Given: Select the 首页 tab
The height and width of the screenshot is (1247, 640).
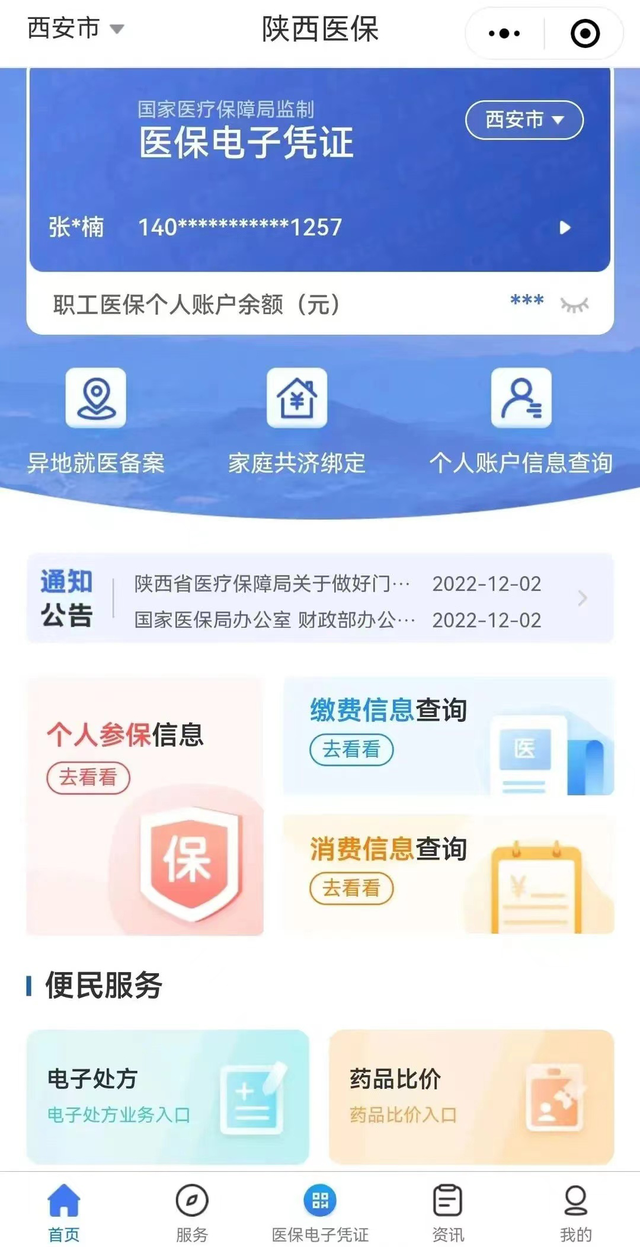Looking at the screenshot, I should 64,1212.
